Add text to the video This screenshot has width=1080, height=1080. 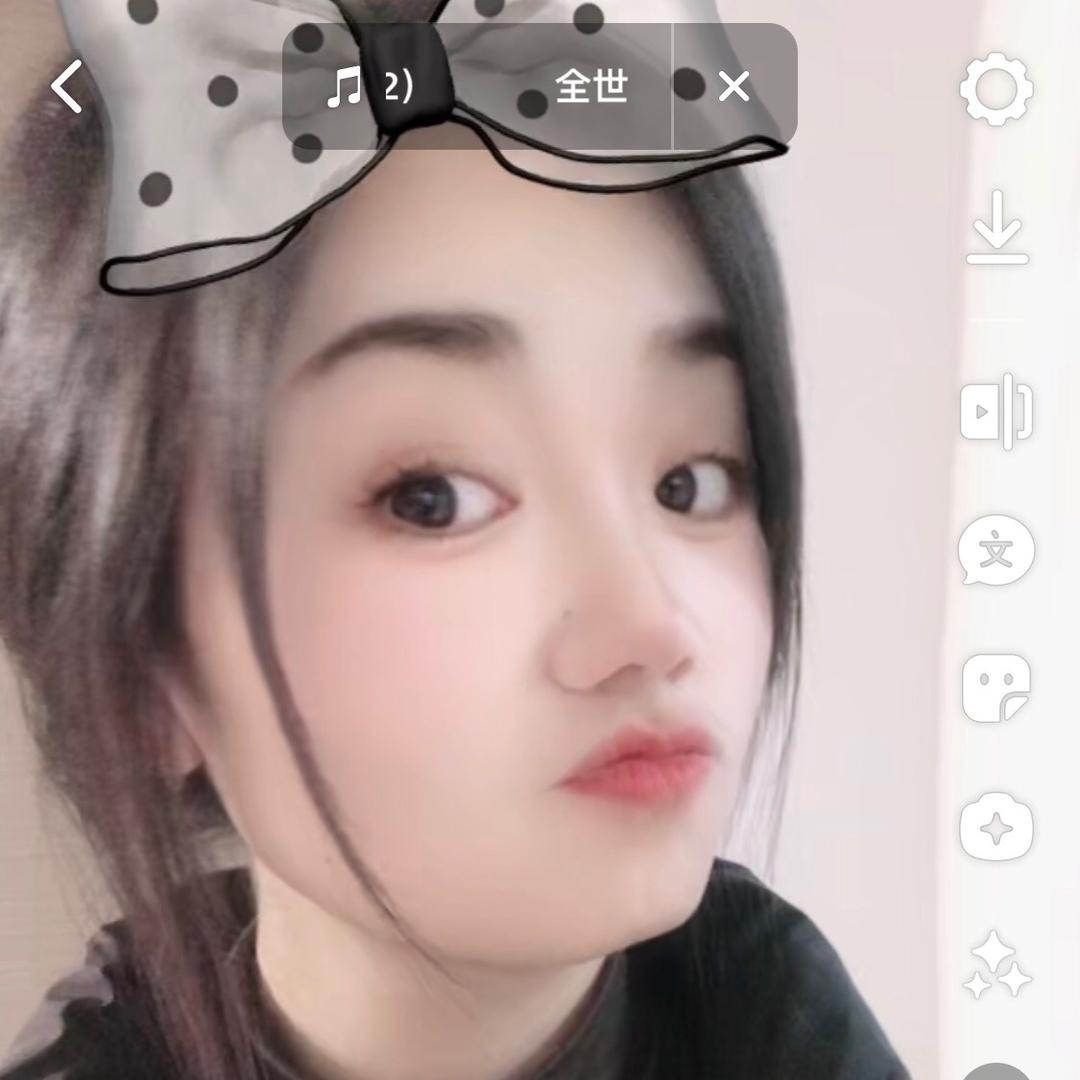996,550
